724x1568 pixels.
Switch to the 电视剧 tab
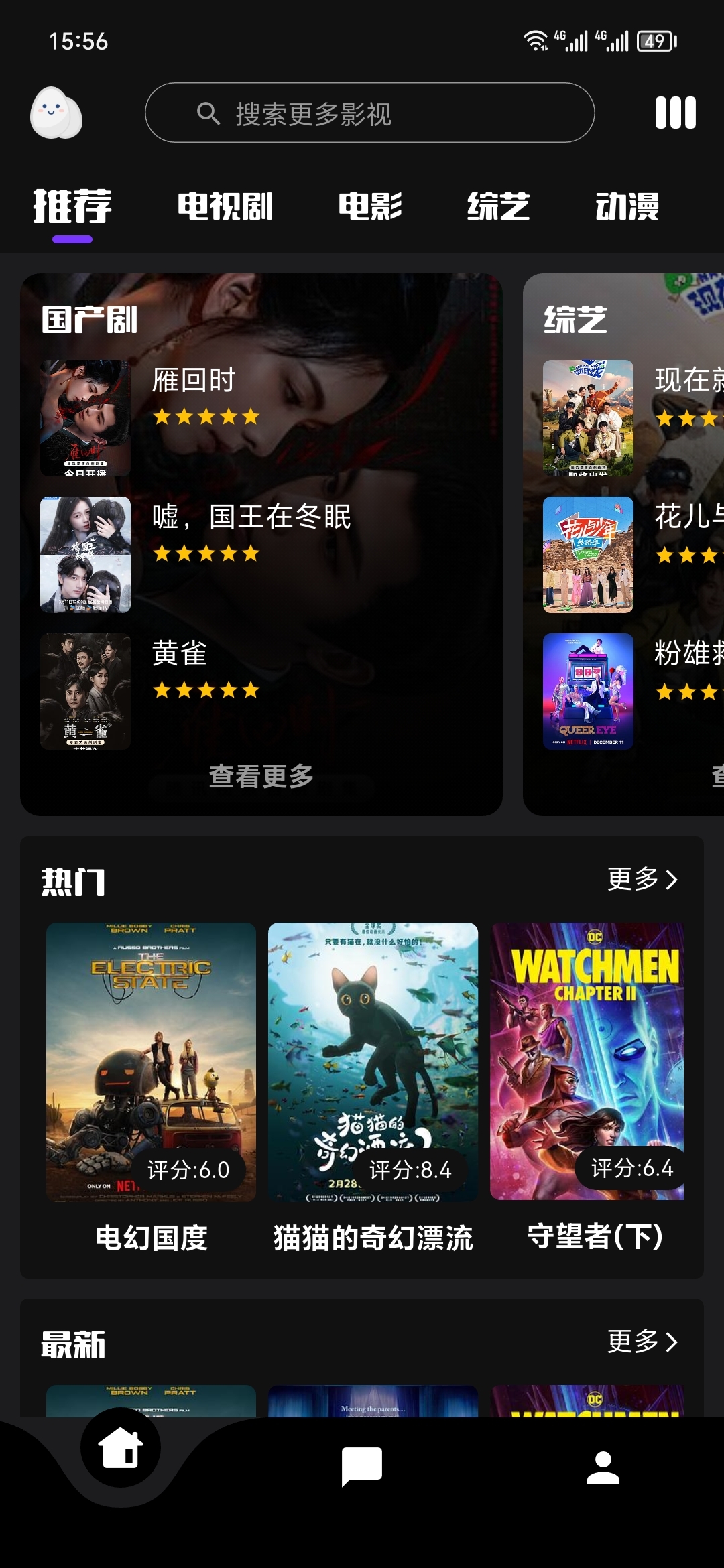click(225, 206)
